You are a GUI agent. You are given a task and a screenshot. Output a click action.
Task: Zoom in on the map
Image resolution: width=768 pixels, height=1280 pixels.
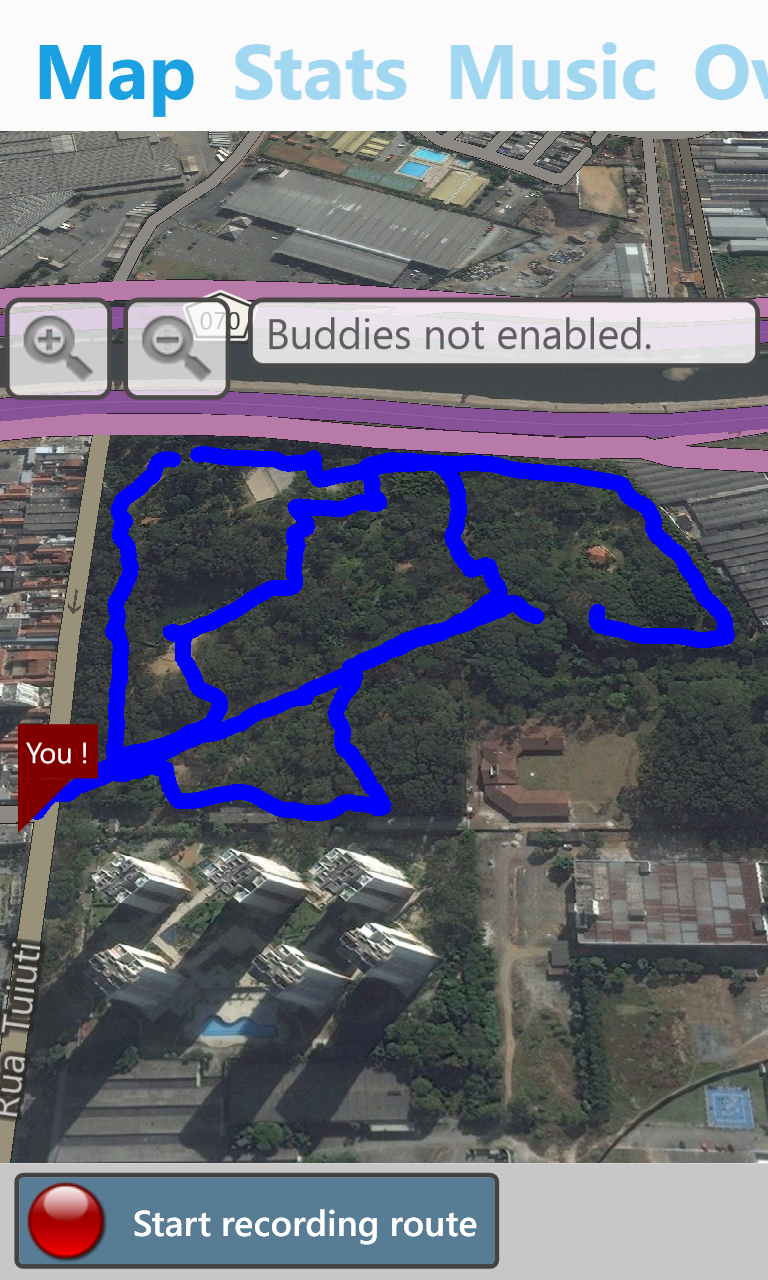pyautogui.click(x=58, y=348)
